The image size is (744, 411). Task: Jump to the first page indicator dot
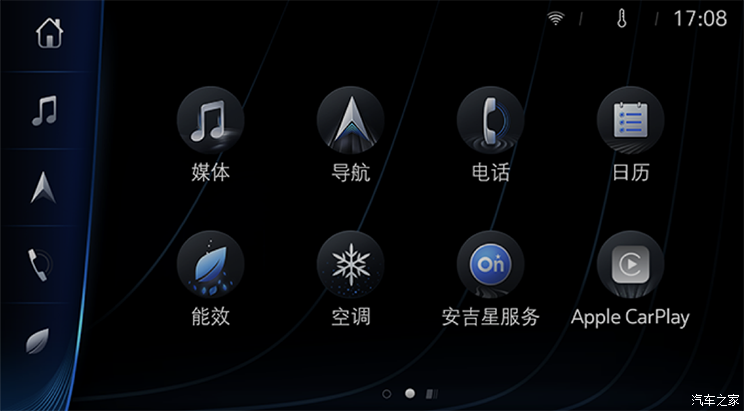pyautogui.click(x=387, y=394)
